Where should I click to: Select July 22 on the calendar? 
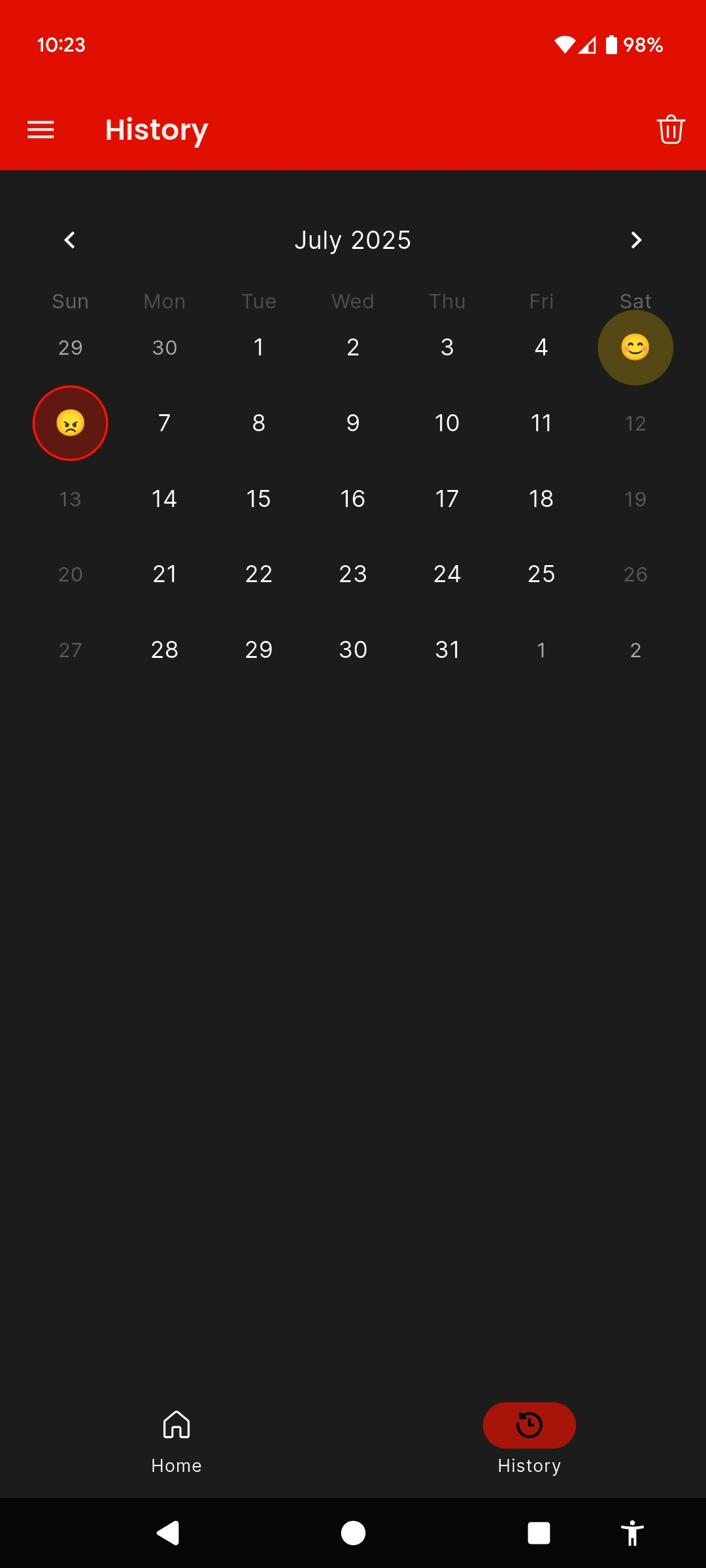(259, 574)
